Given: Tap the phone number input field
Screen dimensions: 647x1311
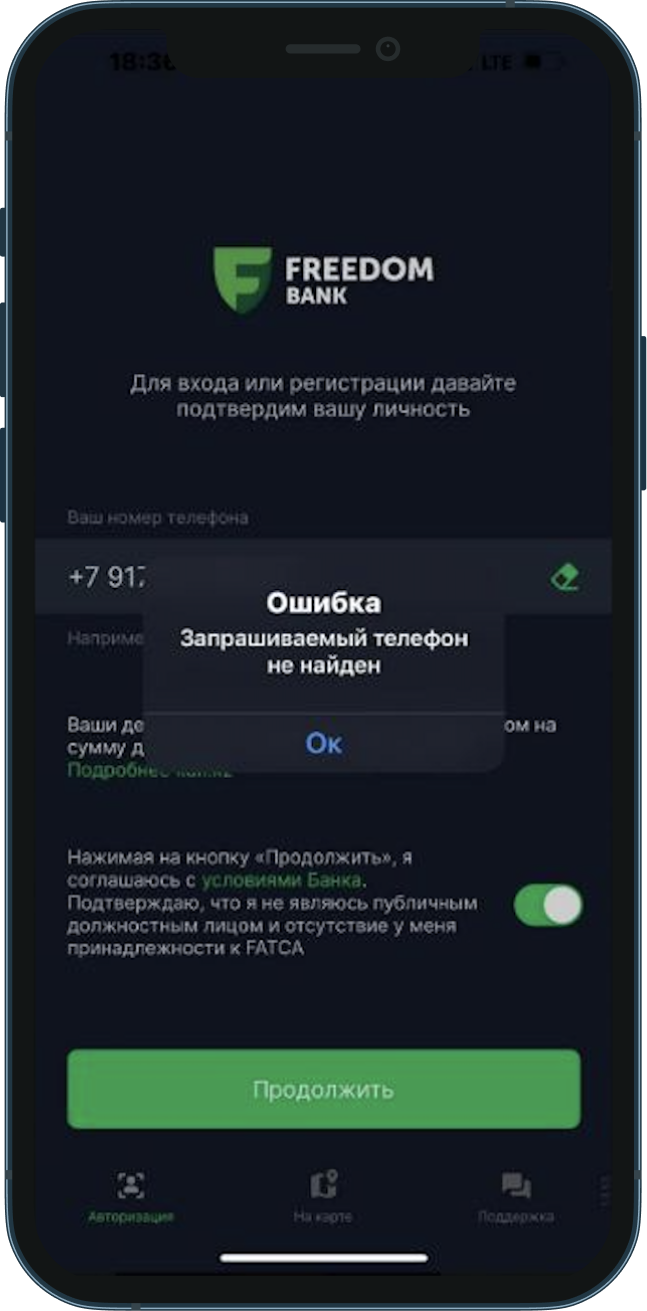Looking at the screenshot, I should [x=300, y=577].
